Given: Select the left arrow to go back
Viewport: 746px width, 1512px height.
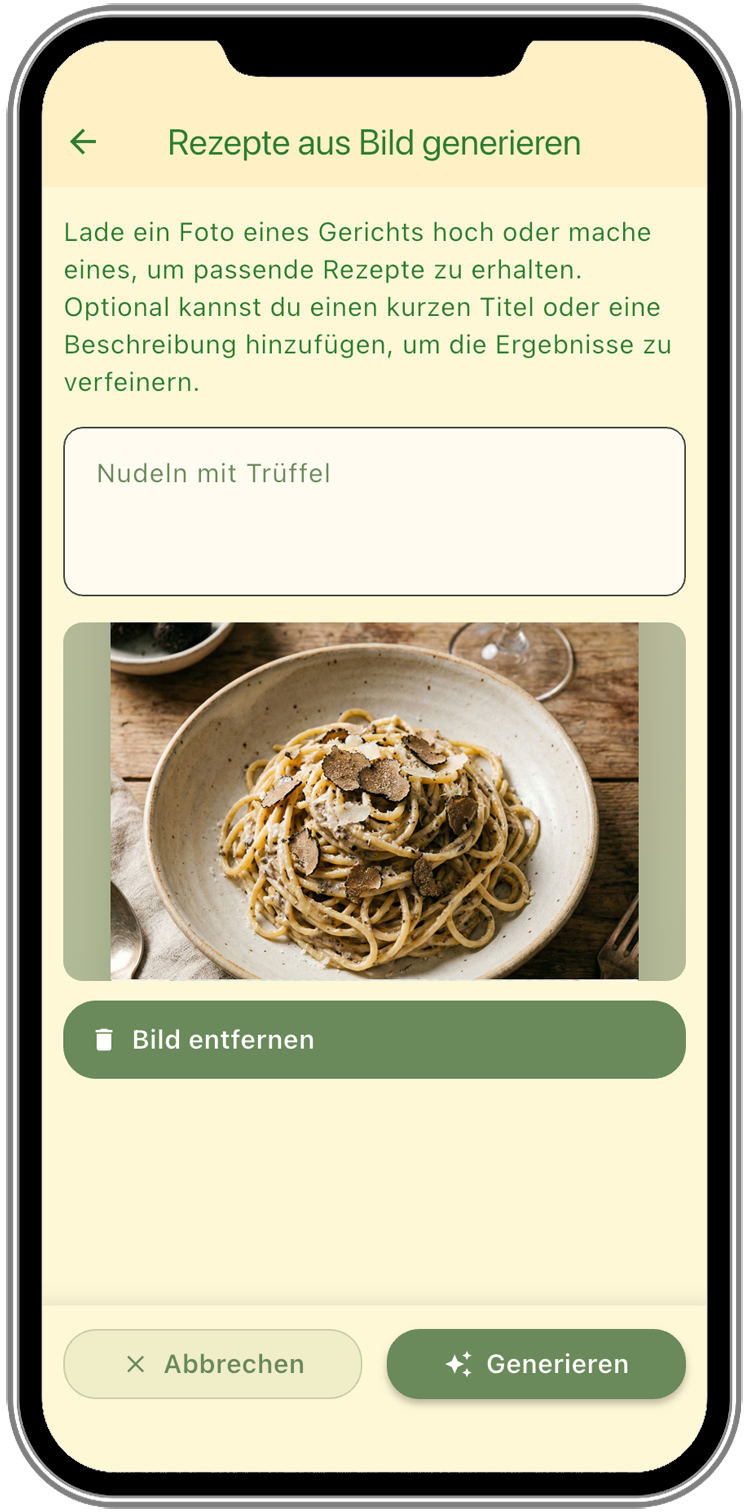Looking at the screenshot, I should (x=83, y=142).
